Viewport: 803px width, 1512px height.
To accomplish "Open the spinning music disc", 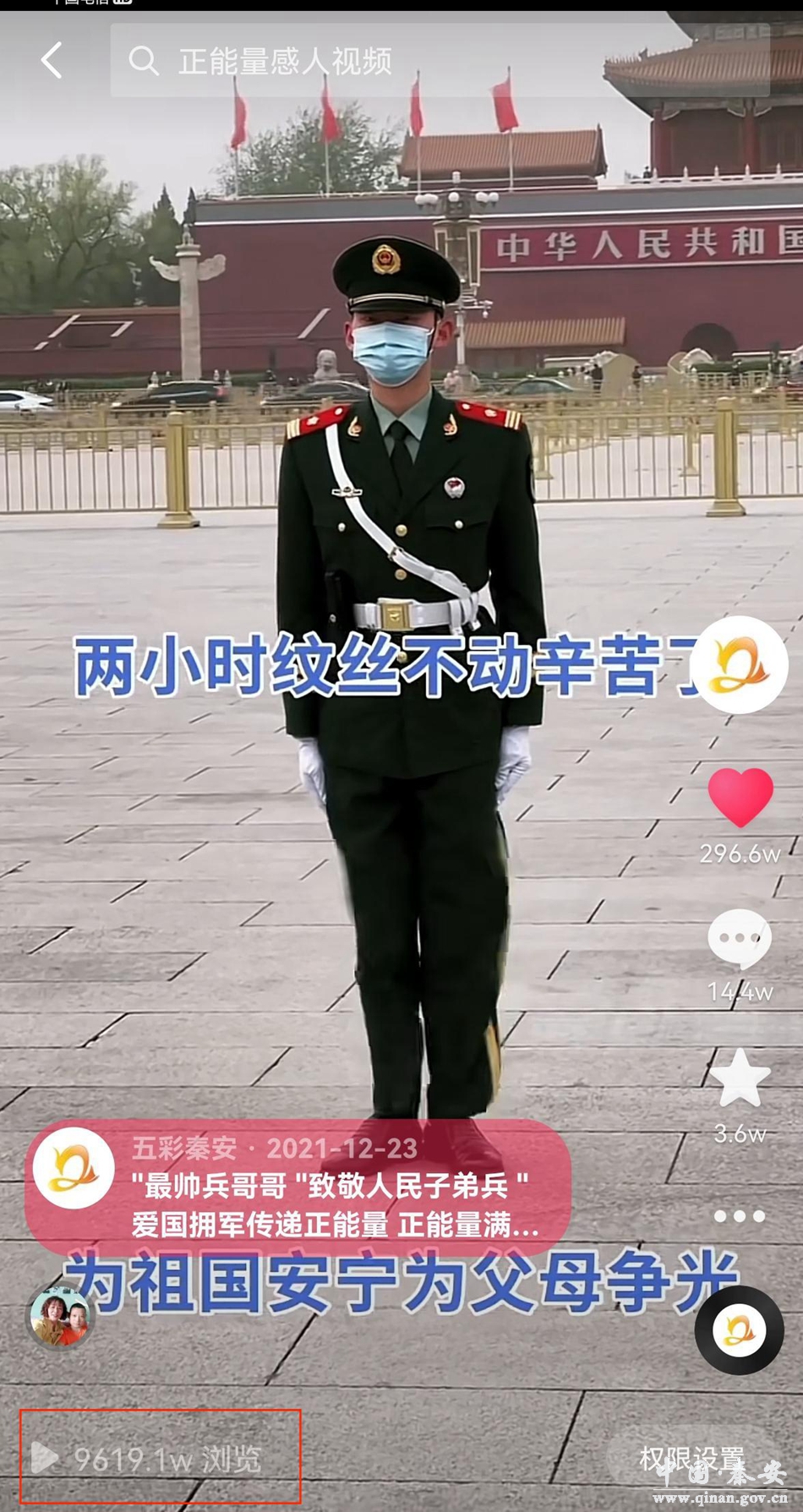I will click(x=739, y=1330).
